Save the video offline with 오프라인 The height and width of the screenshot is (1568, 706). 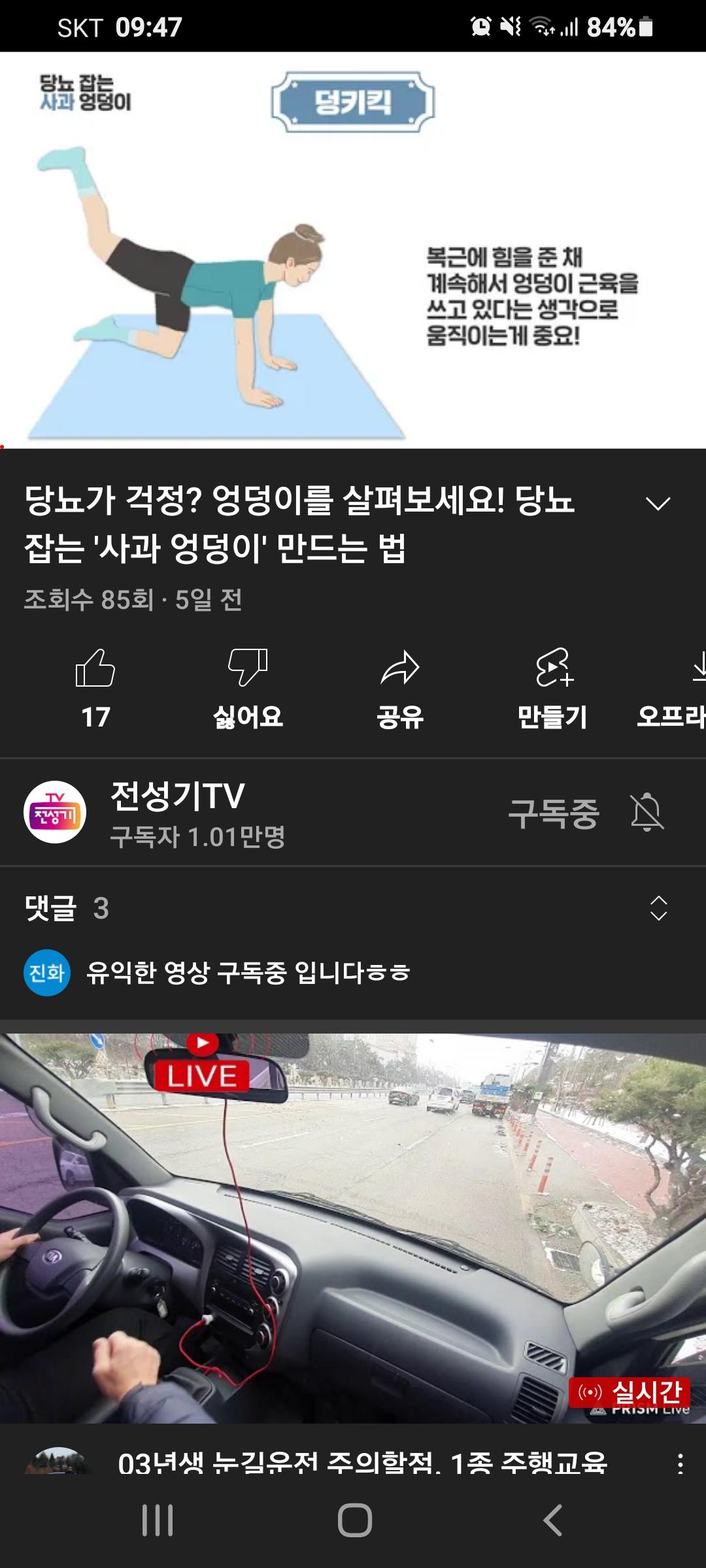coord(672,689)
